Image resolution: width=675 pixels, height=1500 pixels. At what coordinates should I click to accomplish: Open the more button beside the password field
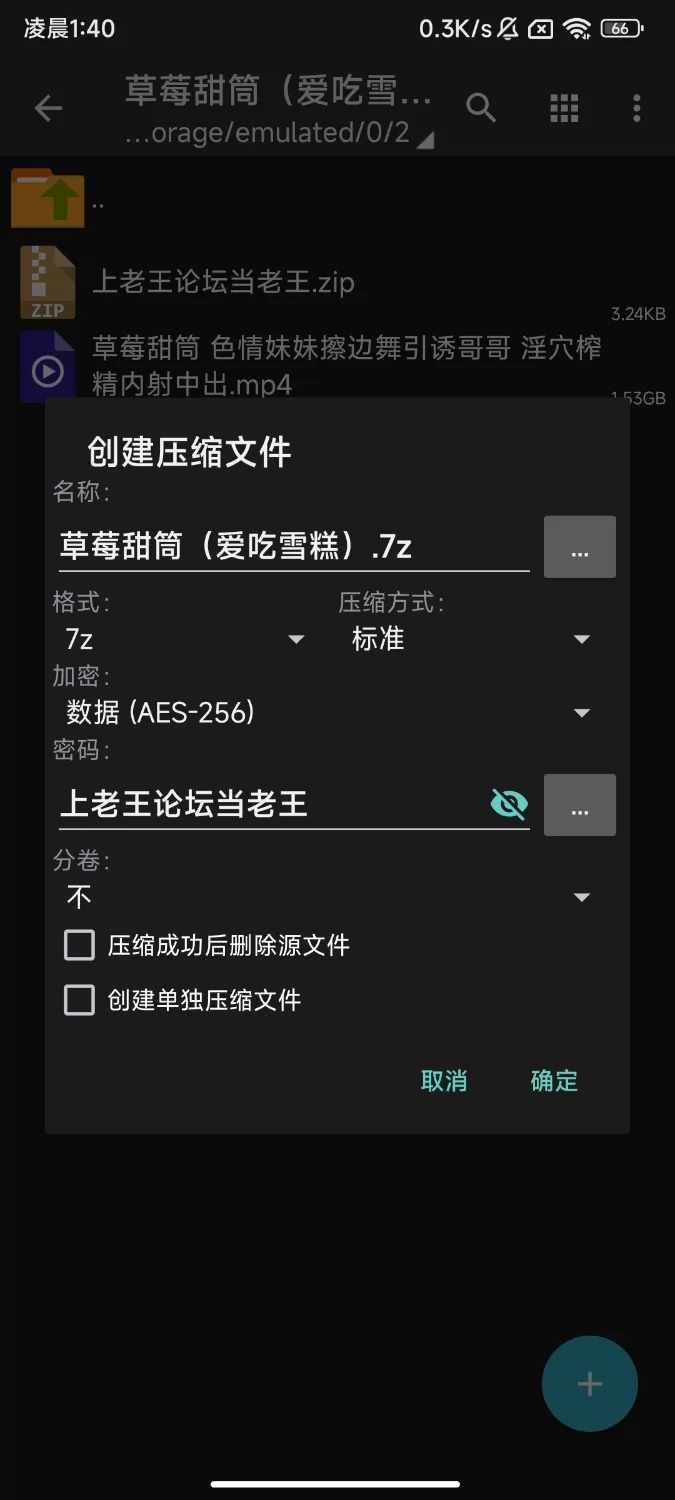(x=579, y=805)
